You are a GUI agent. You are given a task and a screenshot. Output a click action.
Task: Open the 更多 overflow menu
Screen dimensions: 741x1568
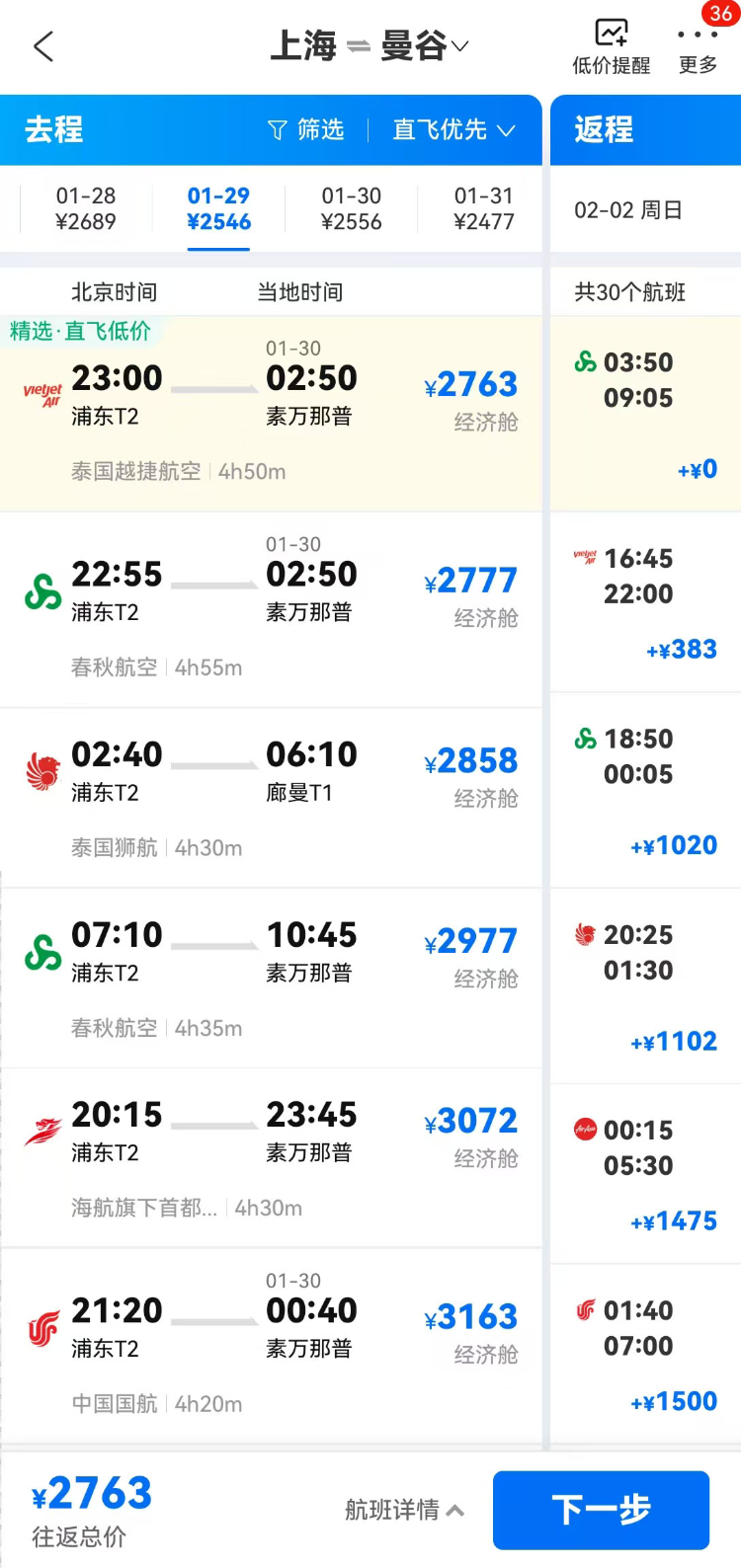[698, 46]
